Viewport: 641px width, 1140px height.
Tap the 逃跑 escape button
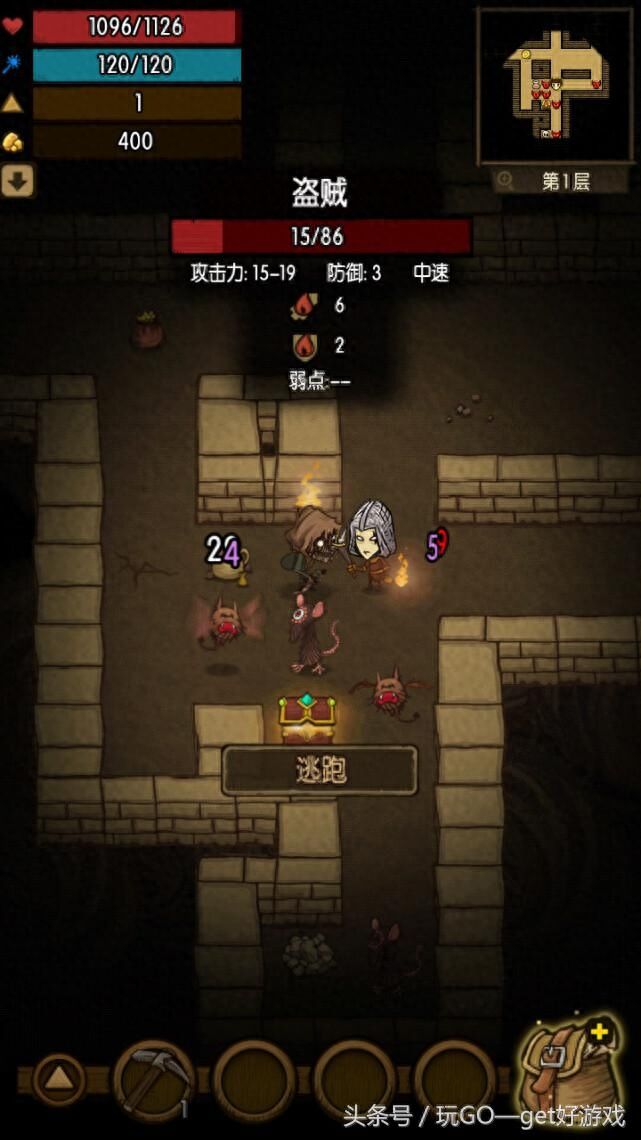coord(320,770)
